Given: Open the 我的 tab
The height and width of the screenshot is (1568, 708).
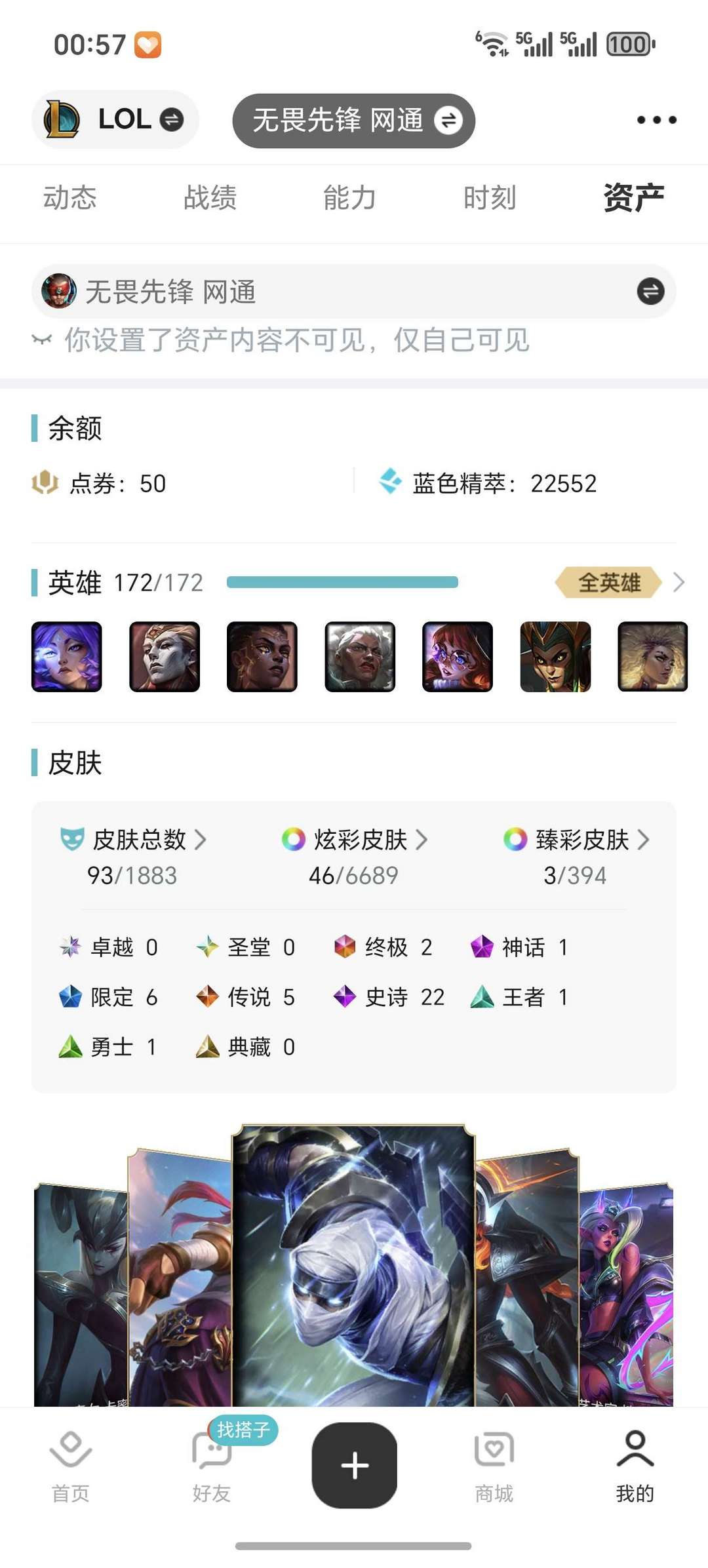Looking at the screenshot, I should [635, 1466].
